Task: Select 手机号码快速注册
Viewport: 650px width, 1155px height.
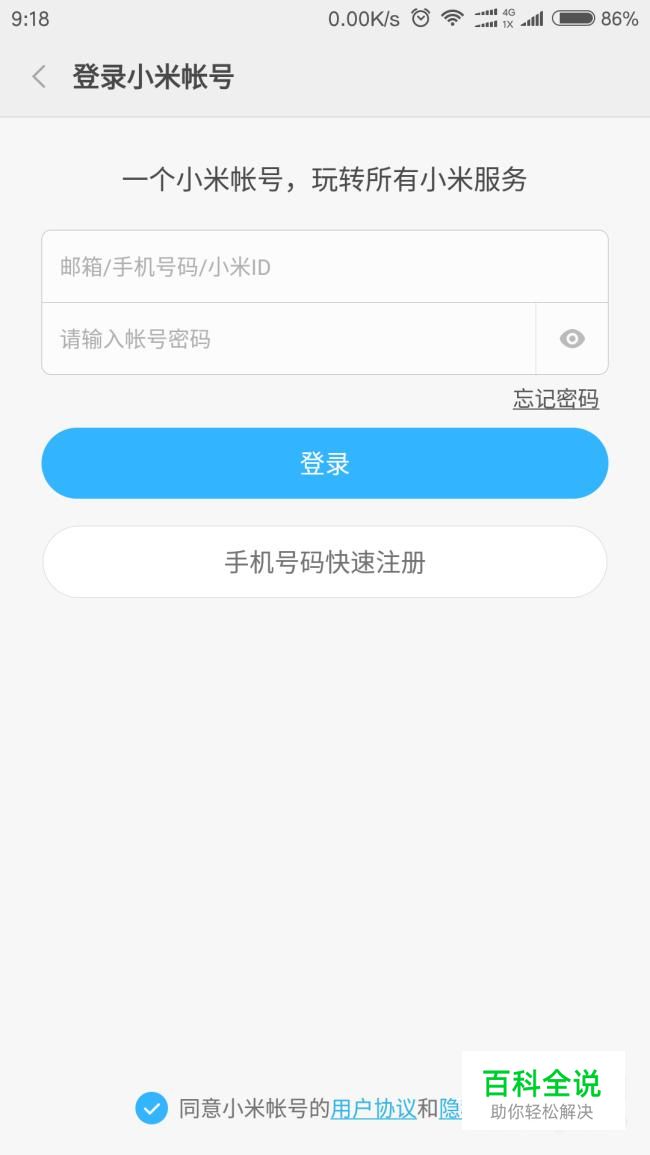Action: [x=325, y=562]
